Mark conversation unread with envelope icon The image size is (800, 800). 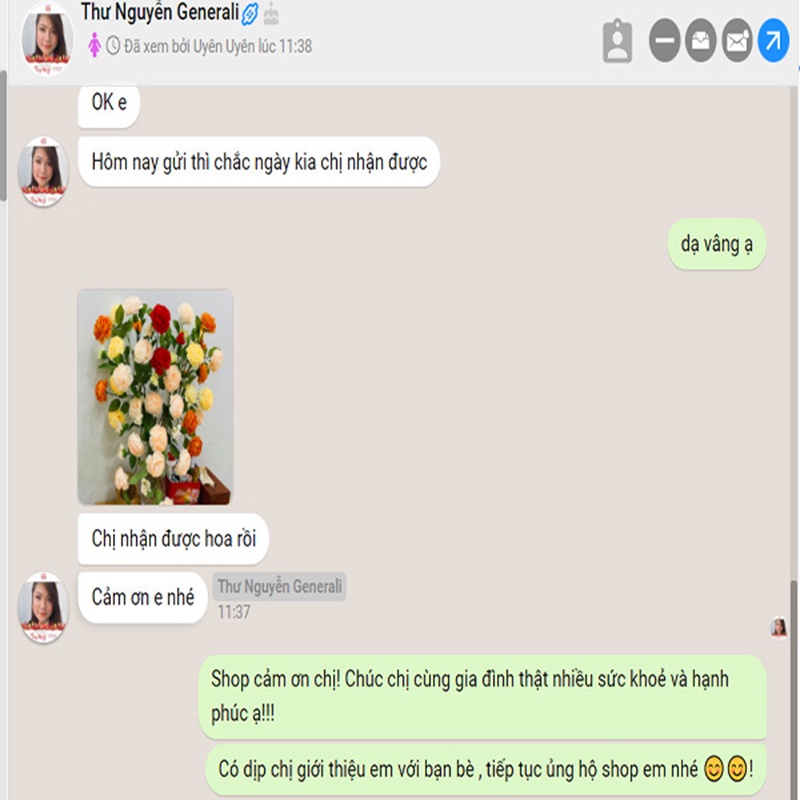(736, 42)
